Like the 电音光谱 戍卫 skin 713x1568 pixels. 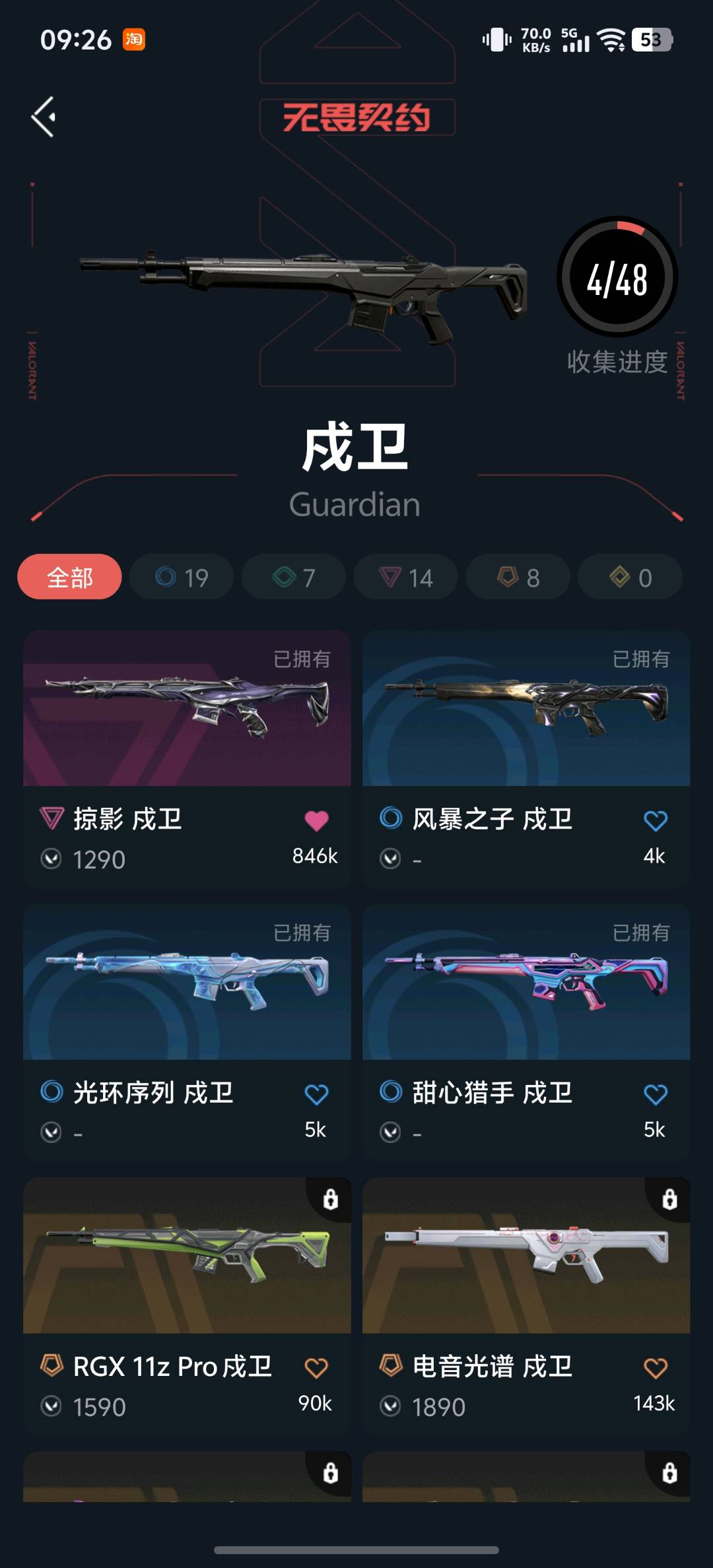click(656, 1368)
